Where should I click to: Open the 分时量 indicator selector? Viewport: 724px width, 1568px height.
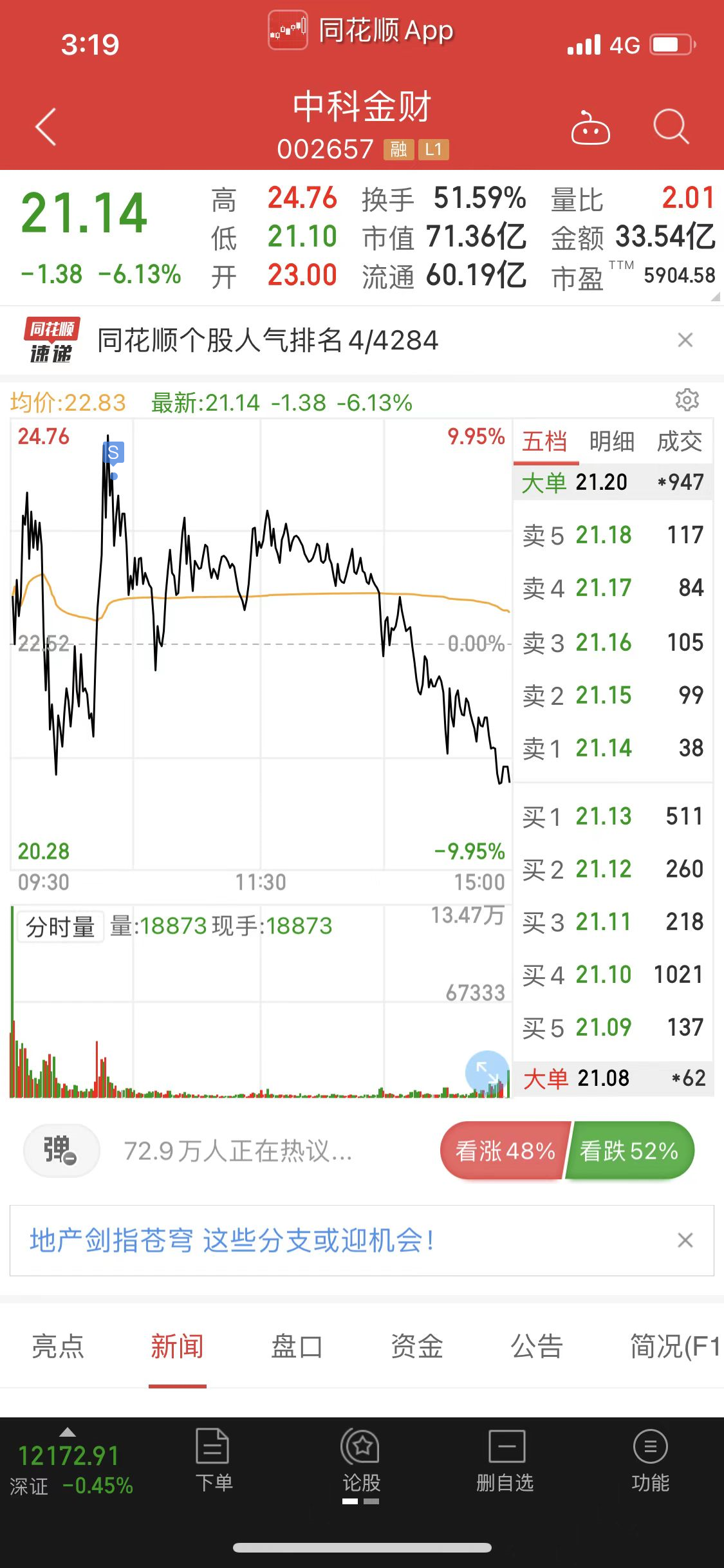point(60,928)
